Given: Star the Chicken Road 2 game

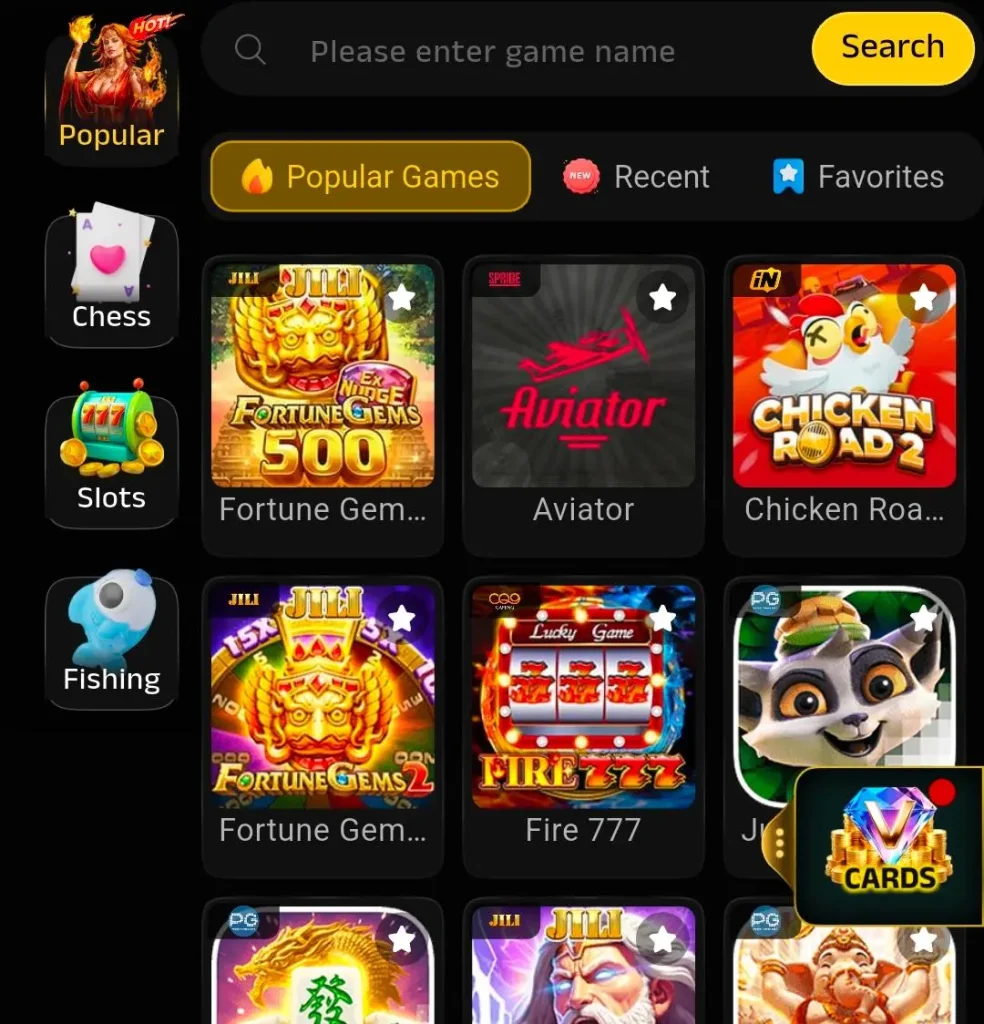Looking at the screenshot, I should point(923,297).
